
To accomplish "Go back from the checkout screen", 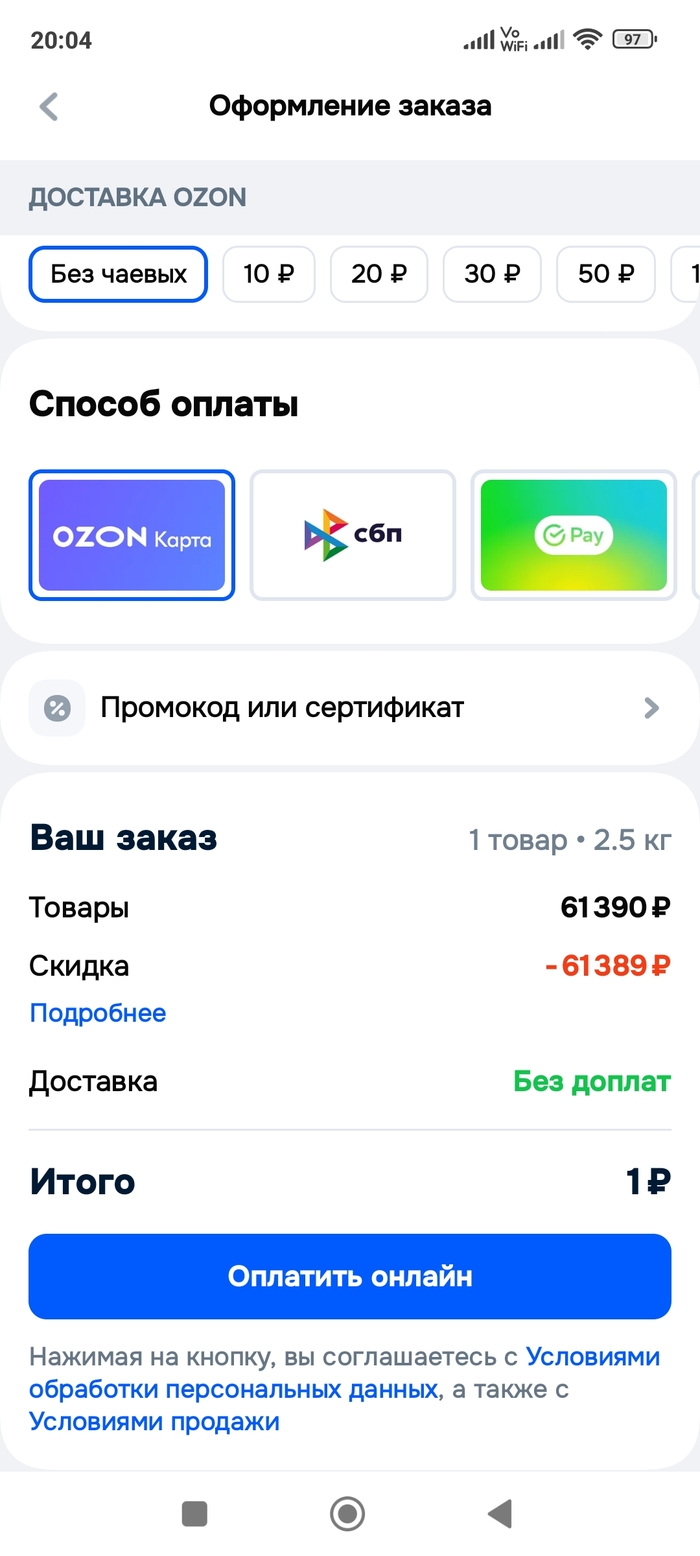I will click(49, 106).
